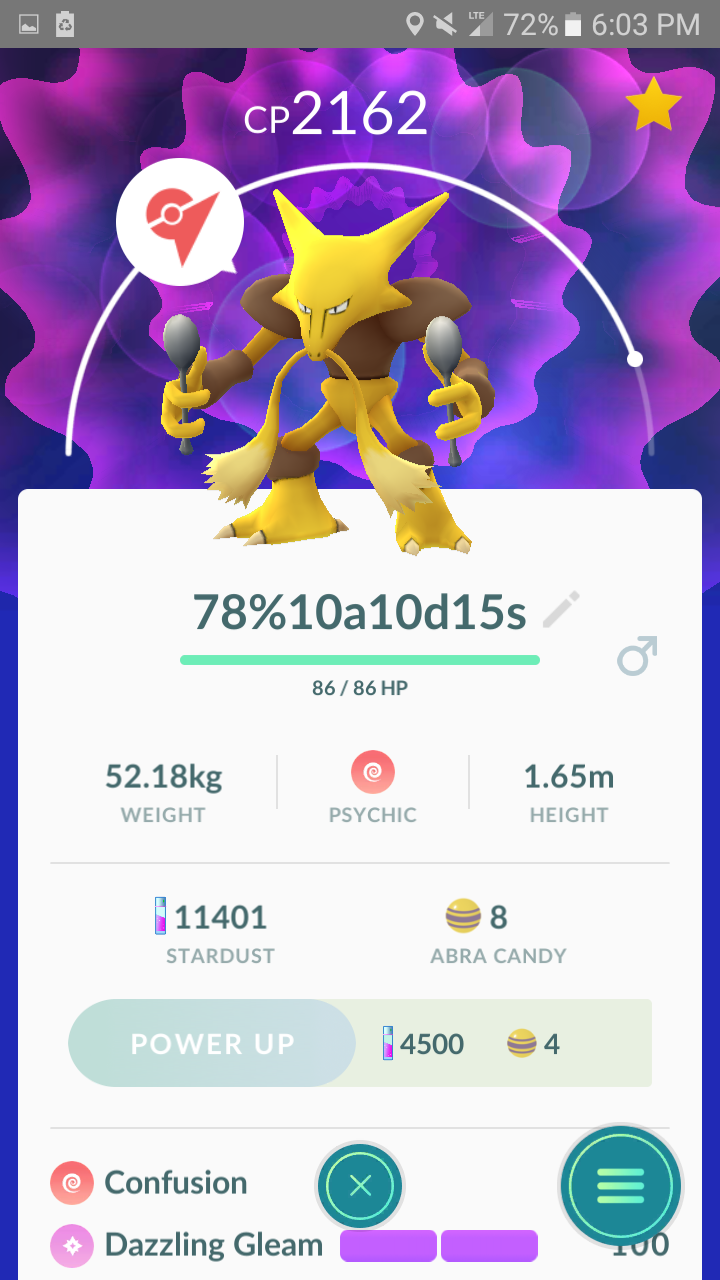Close the Pokémon details screen
This screenshot has width=720, height=1280.
tap(361, 1186)
